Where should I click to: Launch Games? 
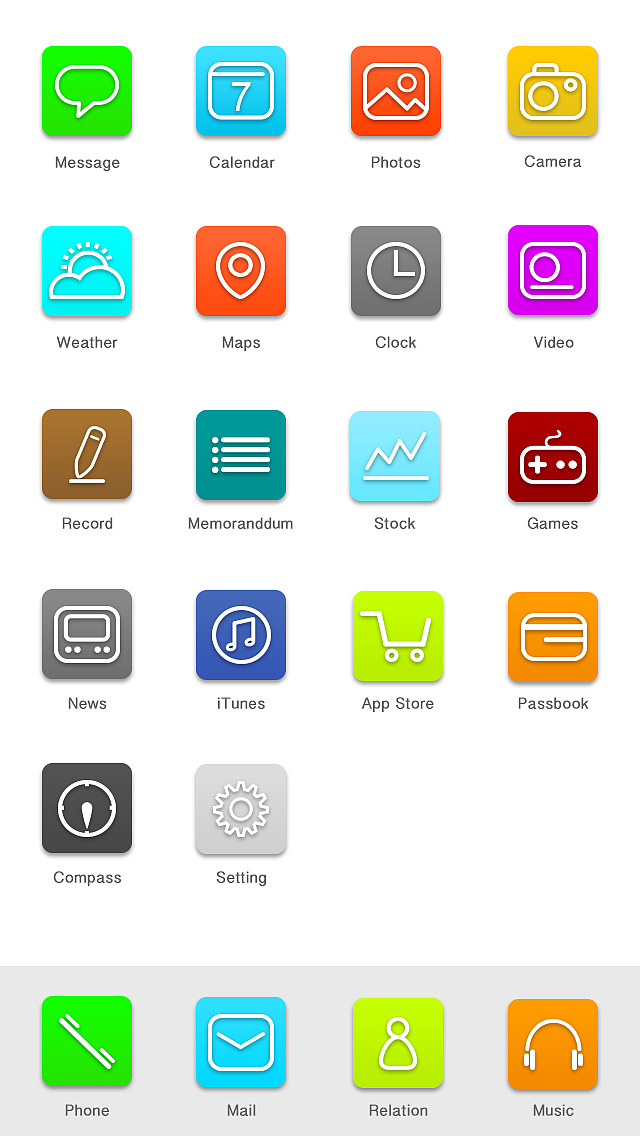pyautogui.click(x=553, y=457)
